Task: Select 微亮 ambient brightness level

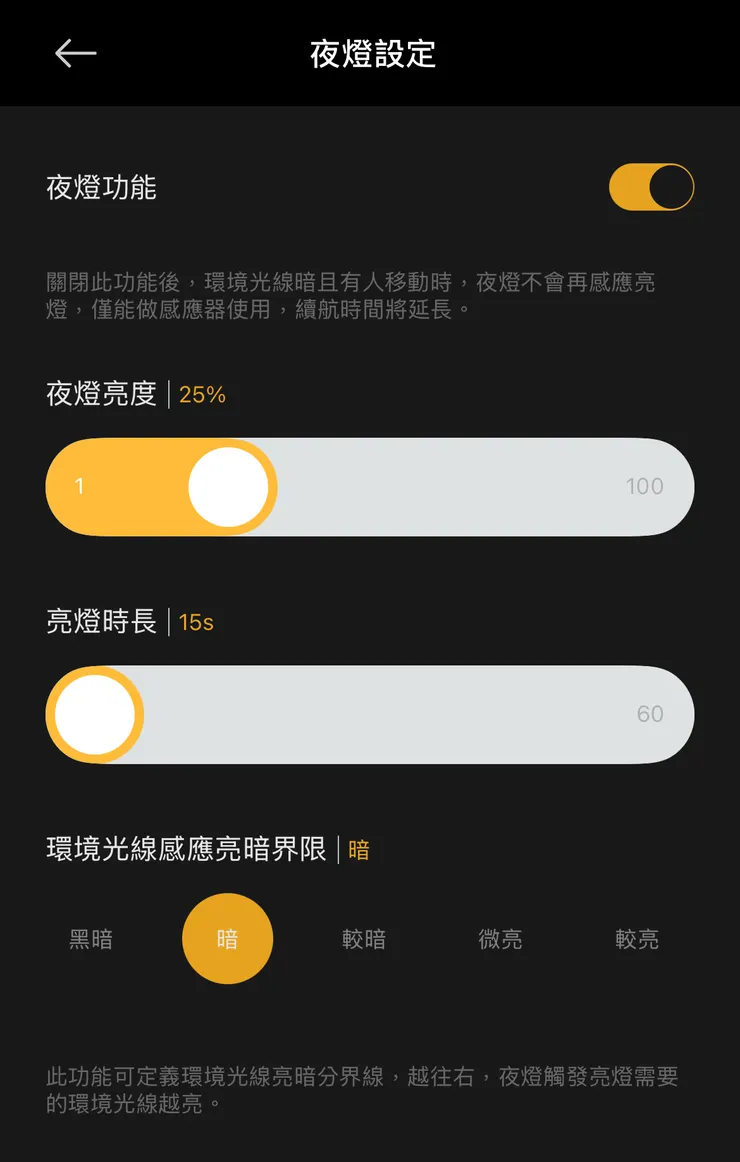Action: (500, 939)
